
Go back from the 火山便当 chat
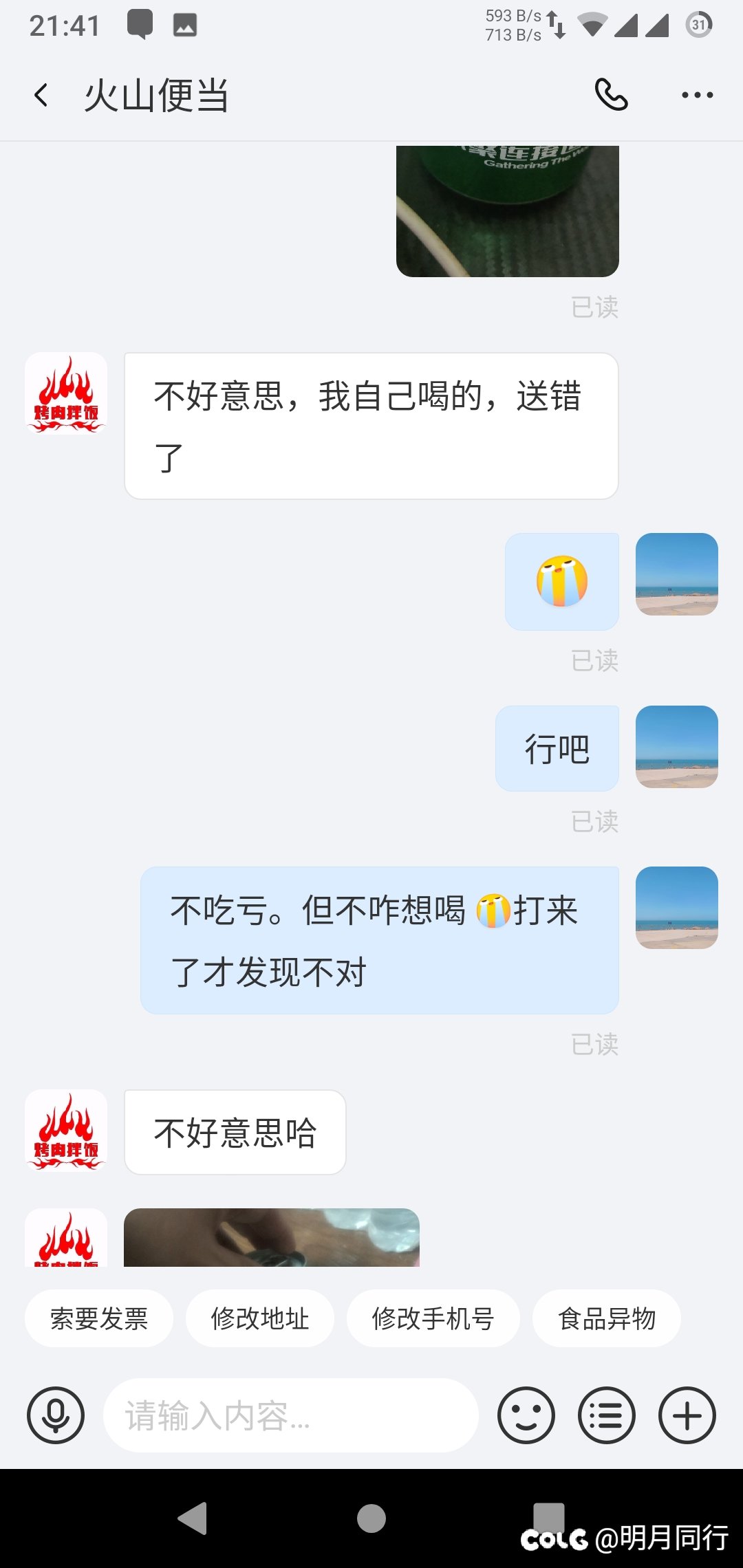click(x=41, y=95)
